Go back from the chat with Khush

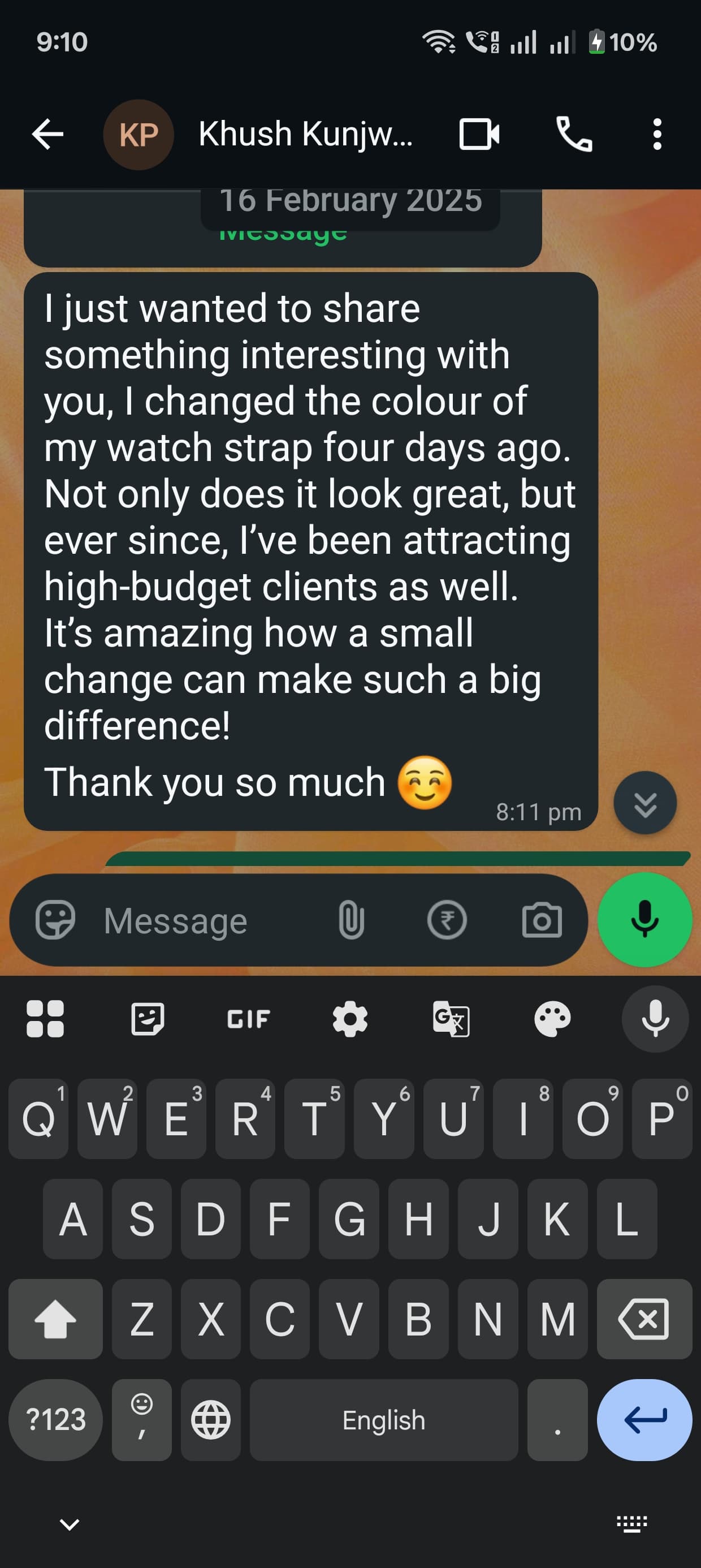[x=48, y=134]
